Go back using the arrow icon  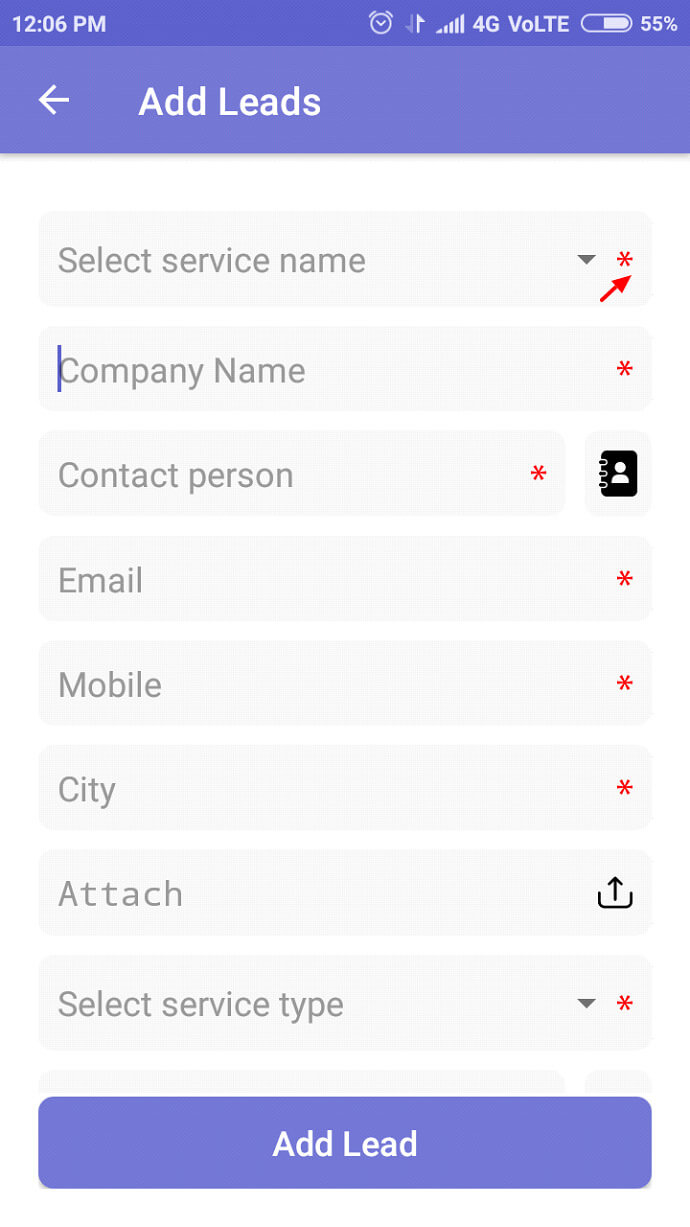(x=54, y=100)
